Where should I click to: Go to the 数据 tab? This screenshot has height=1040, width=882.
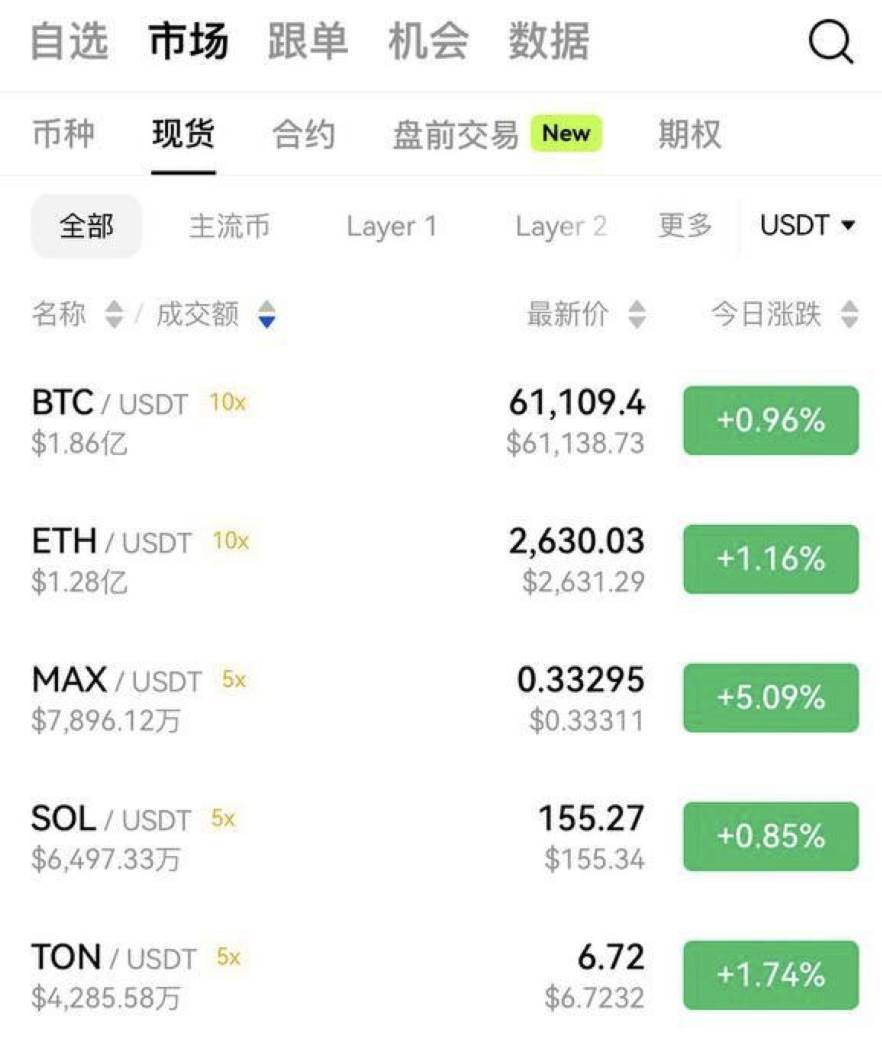point(548,42)
